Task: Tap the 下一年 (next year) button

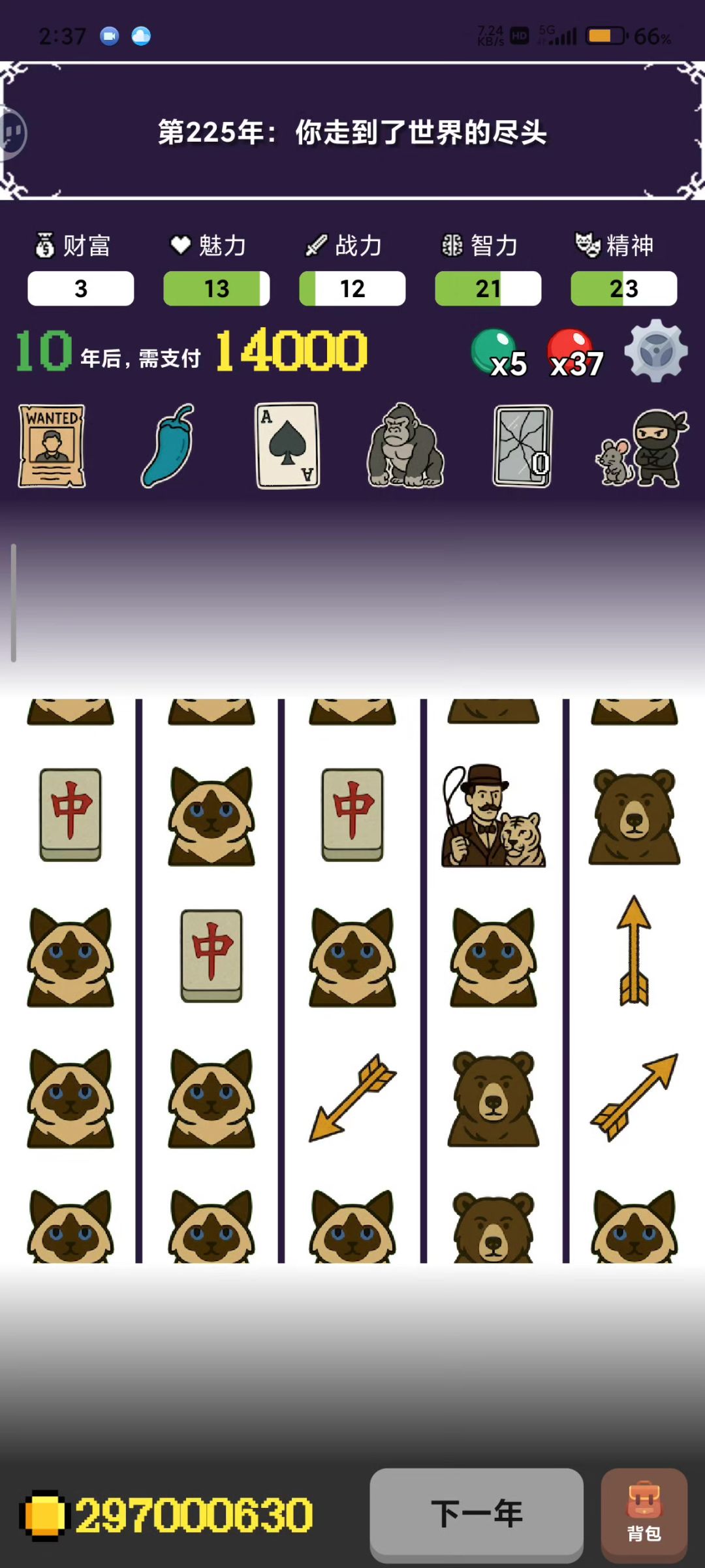Action: [476, 1512]
